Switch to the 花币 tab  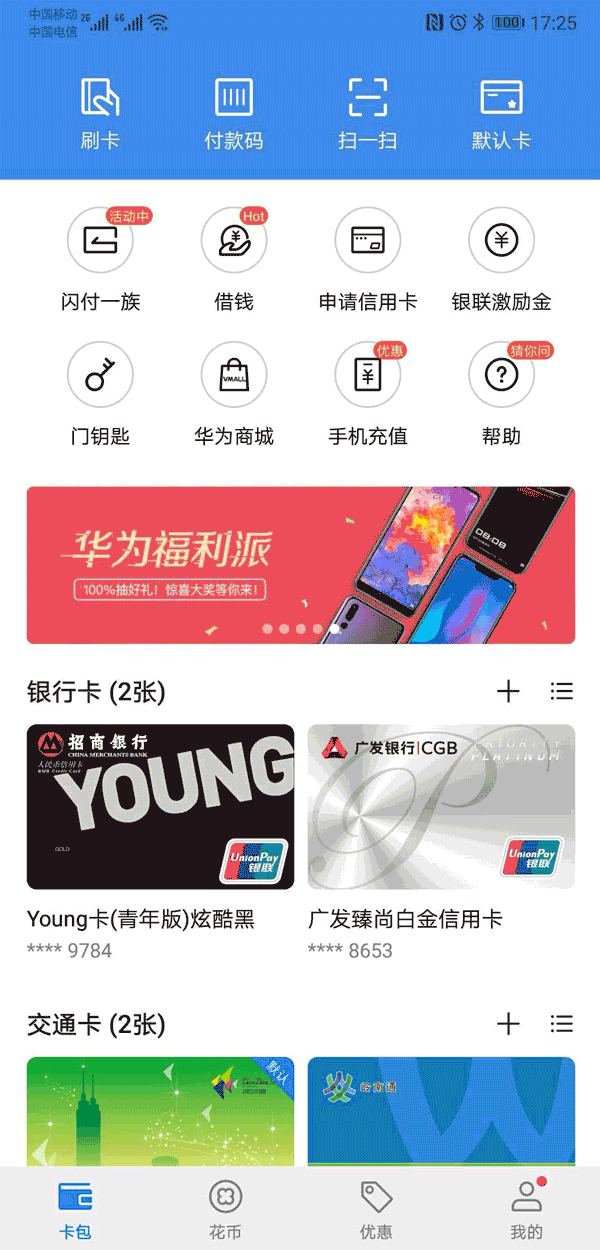(225, 1208)
